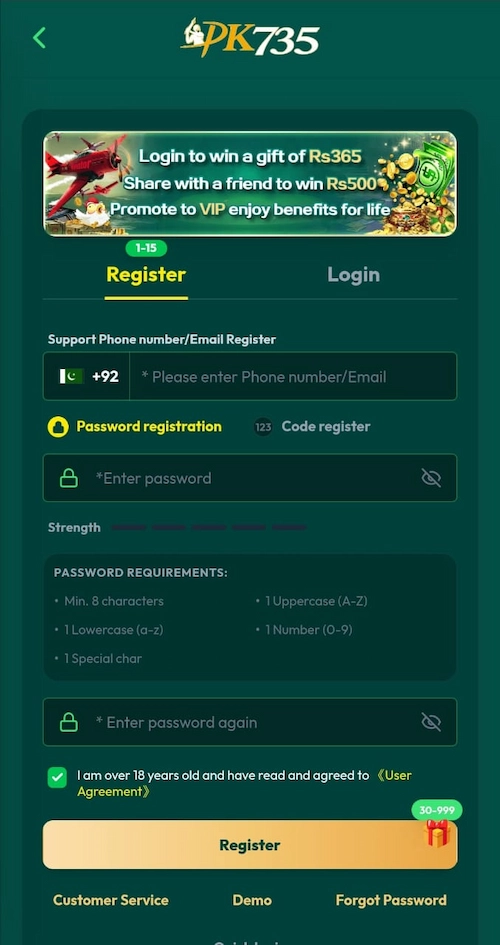Open Forgot Password
The height and width of the screenshot is (945, 500).
(x=391, y=900)
